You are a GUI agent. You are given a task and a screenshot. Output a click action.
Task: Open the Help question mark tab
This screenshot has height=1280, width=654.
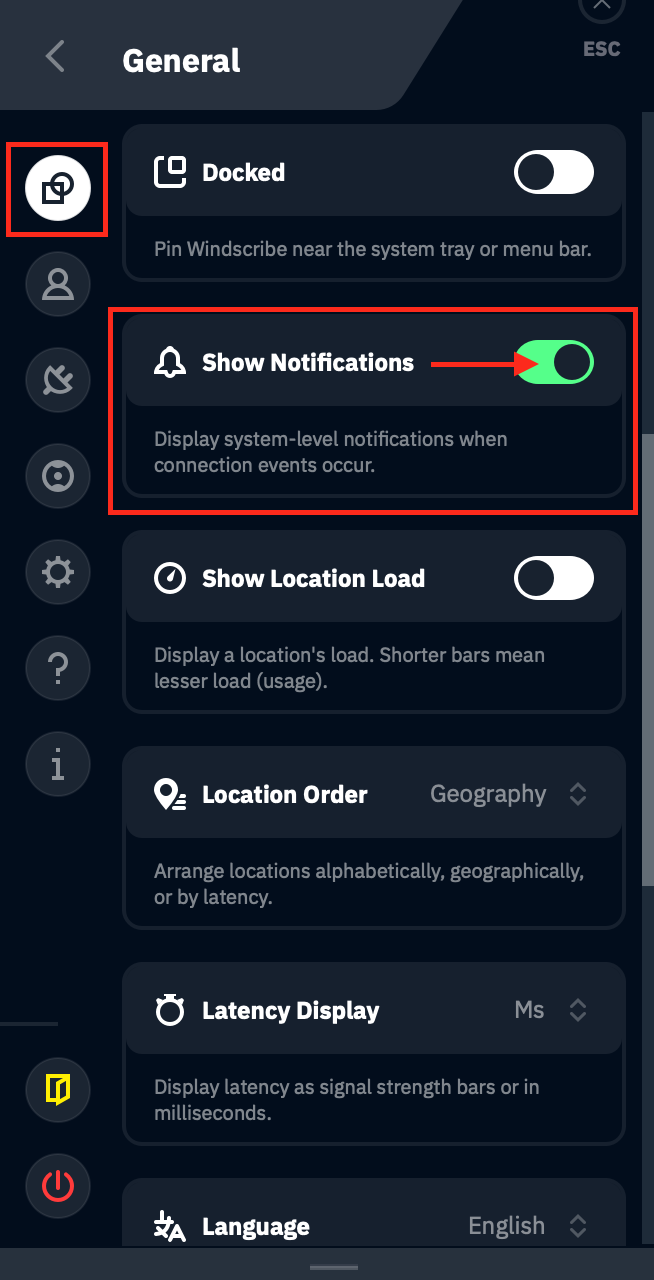(58, 668)
